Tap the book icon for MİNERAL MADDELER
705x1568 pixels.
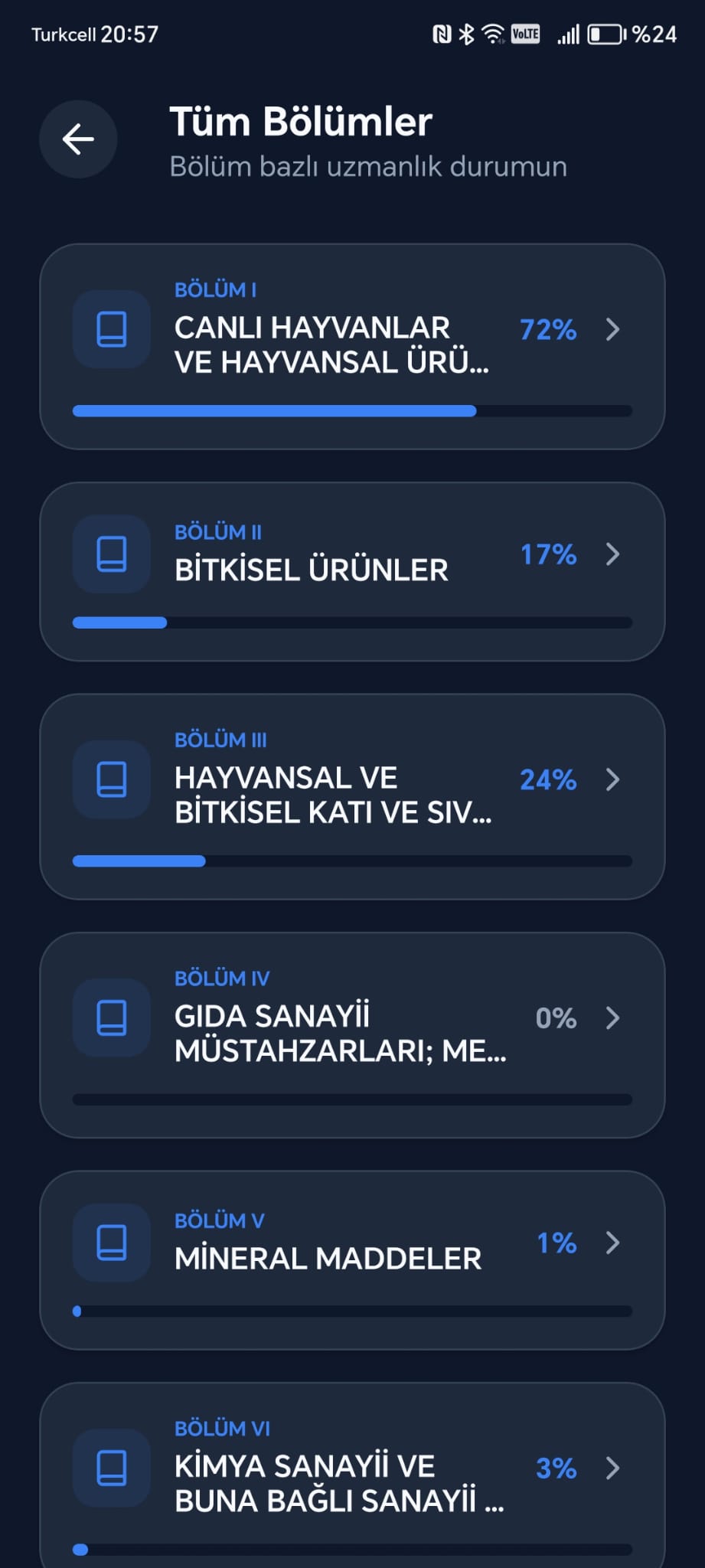(111, 1243)
